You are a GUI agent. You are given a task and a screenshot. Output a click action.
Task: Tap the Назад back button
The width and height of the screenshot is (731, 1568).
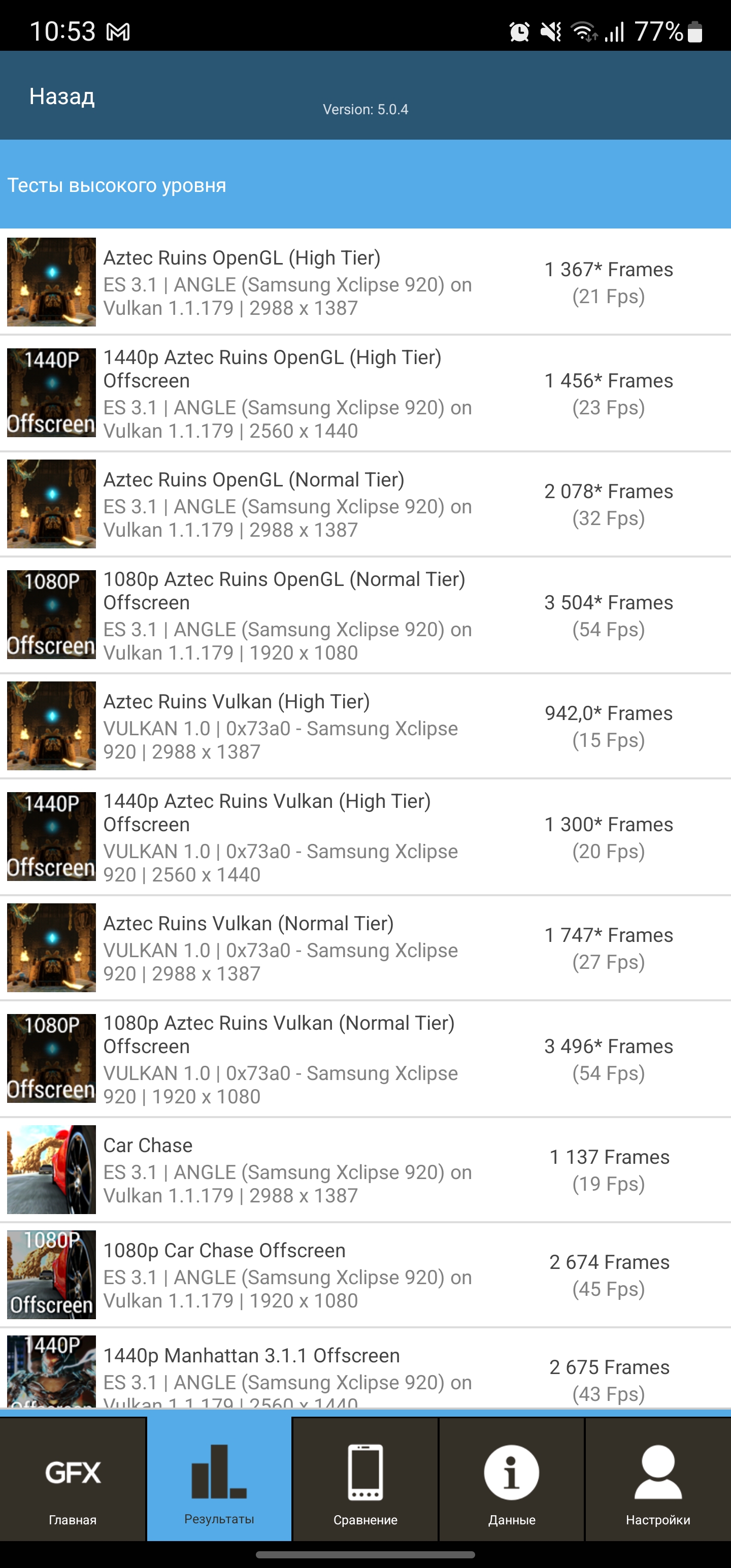point(61,96)
